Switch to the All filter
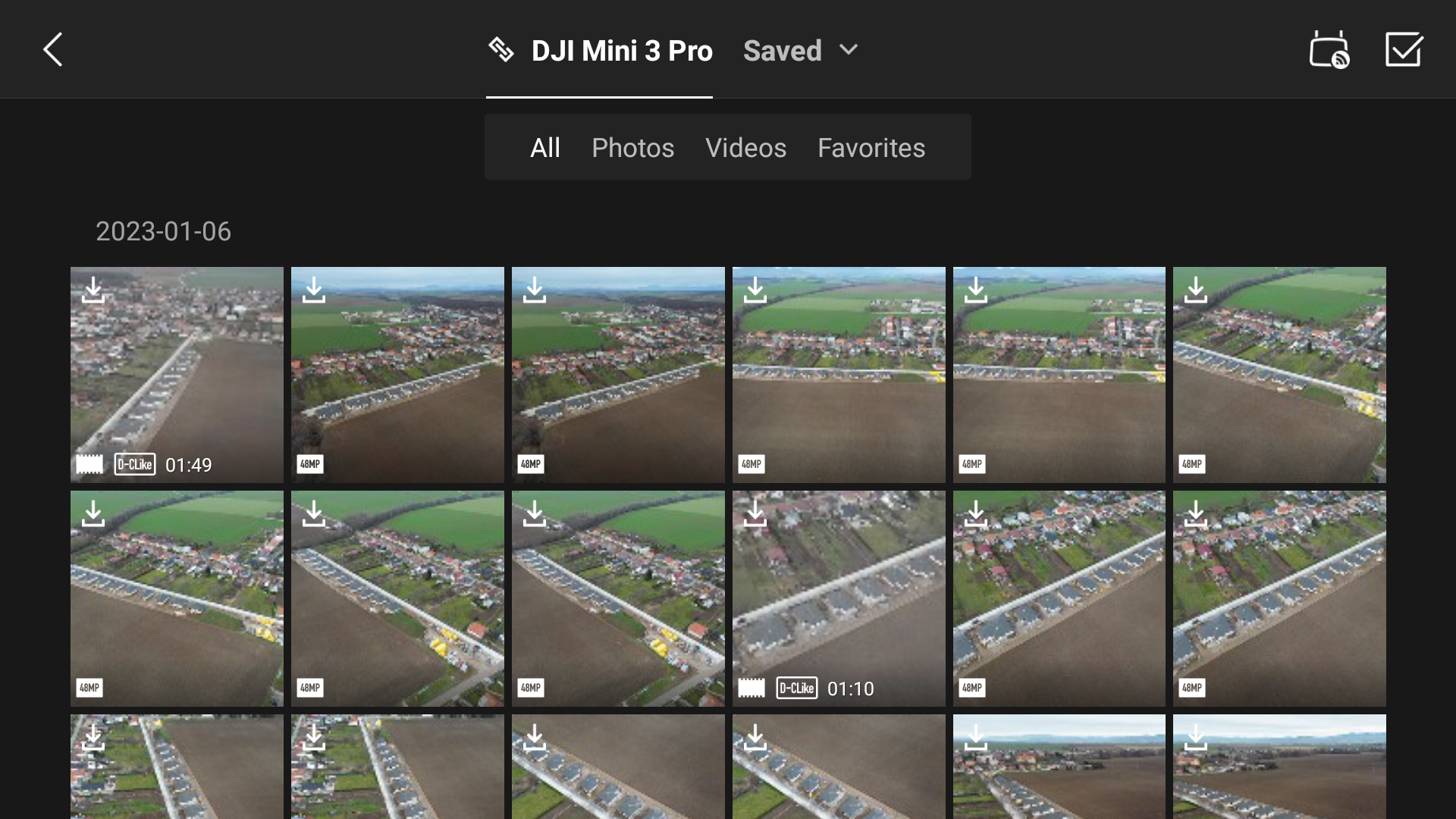 544,148
